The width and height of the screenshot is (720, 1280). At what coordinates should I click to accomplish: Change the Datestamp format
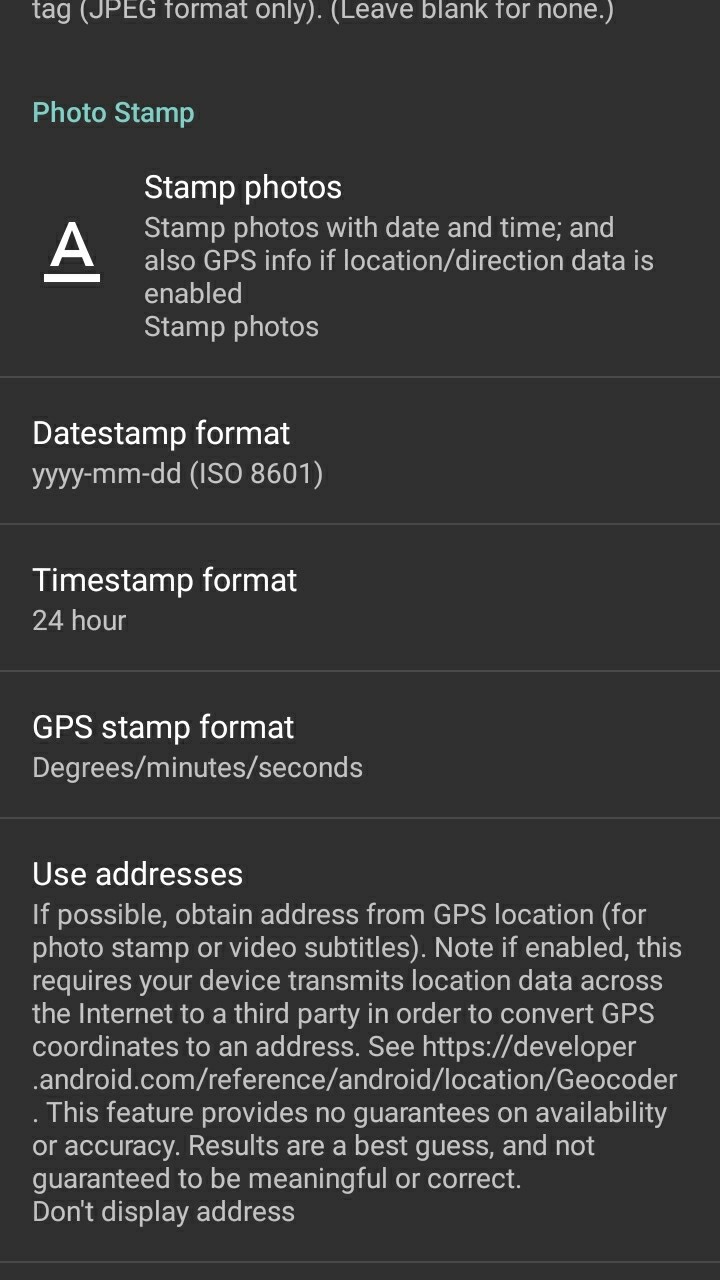pyautogui.click(x=360, y=451)
